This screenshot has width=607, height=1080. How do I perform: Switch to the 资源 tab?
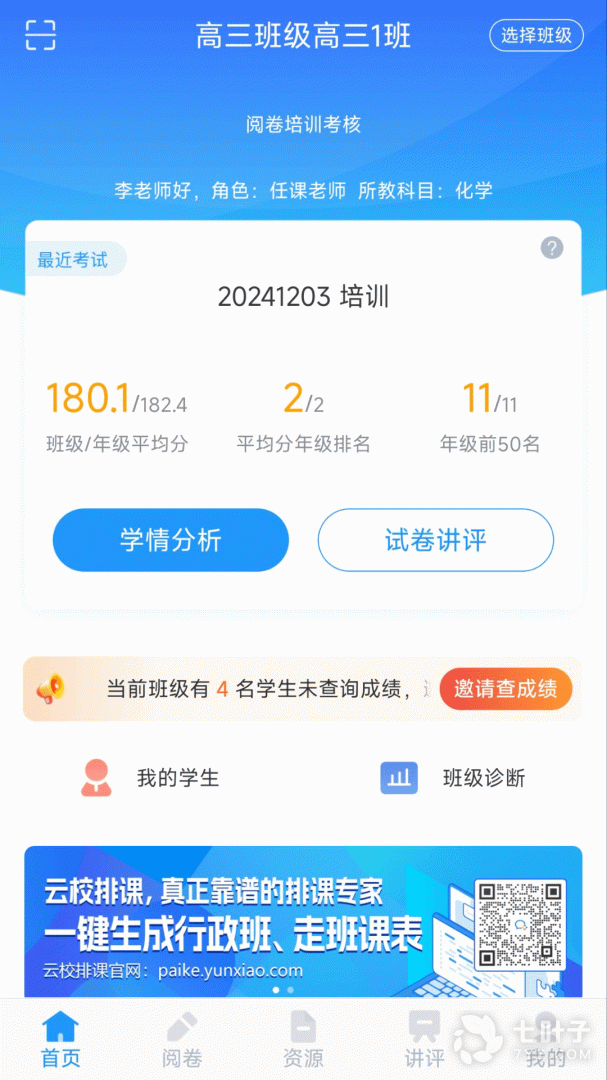[x=303, y=1040]
